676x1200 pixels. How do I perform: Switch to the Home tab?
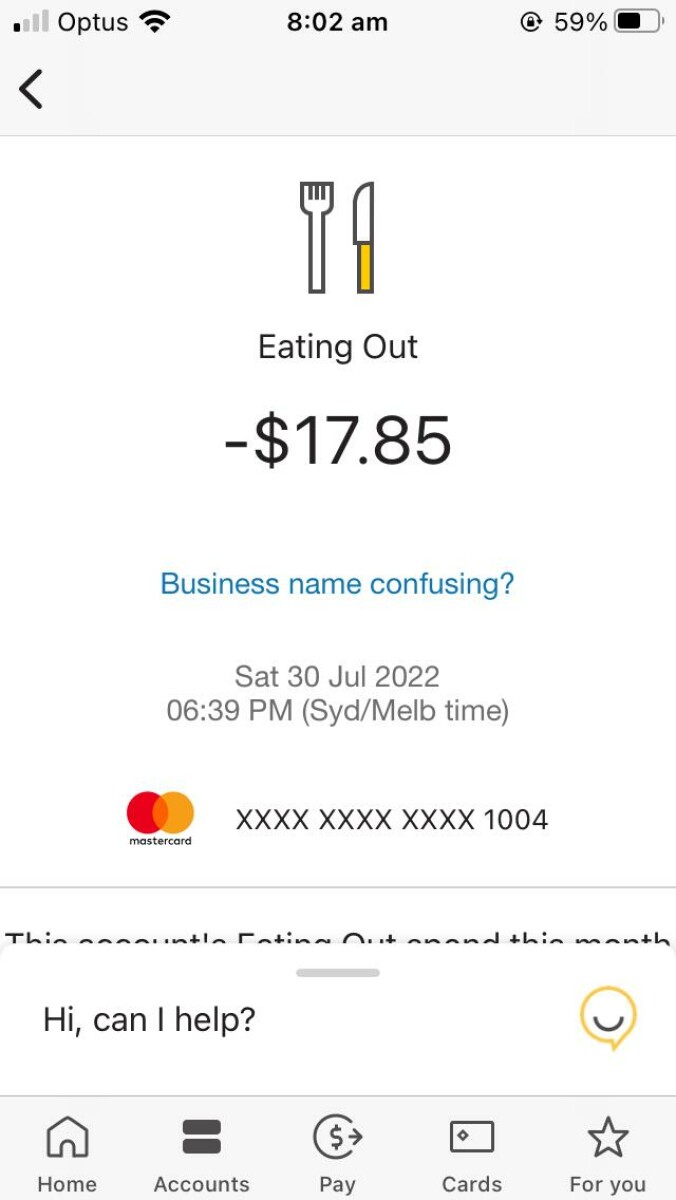[x=67, y=1153]
